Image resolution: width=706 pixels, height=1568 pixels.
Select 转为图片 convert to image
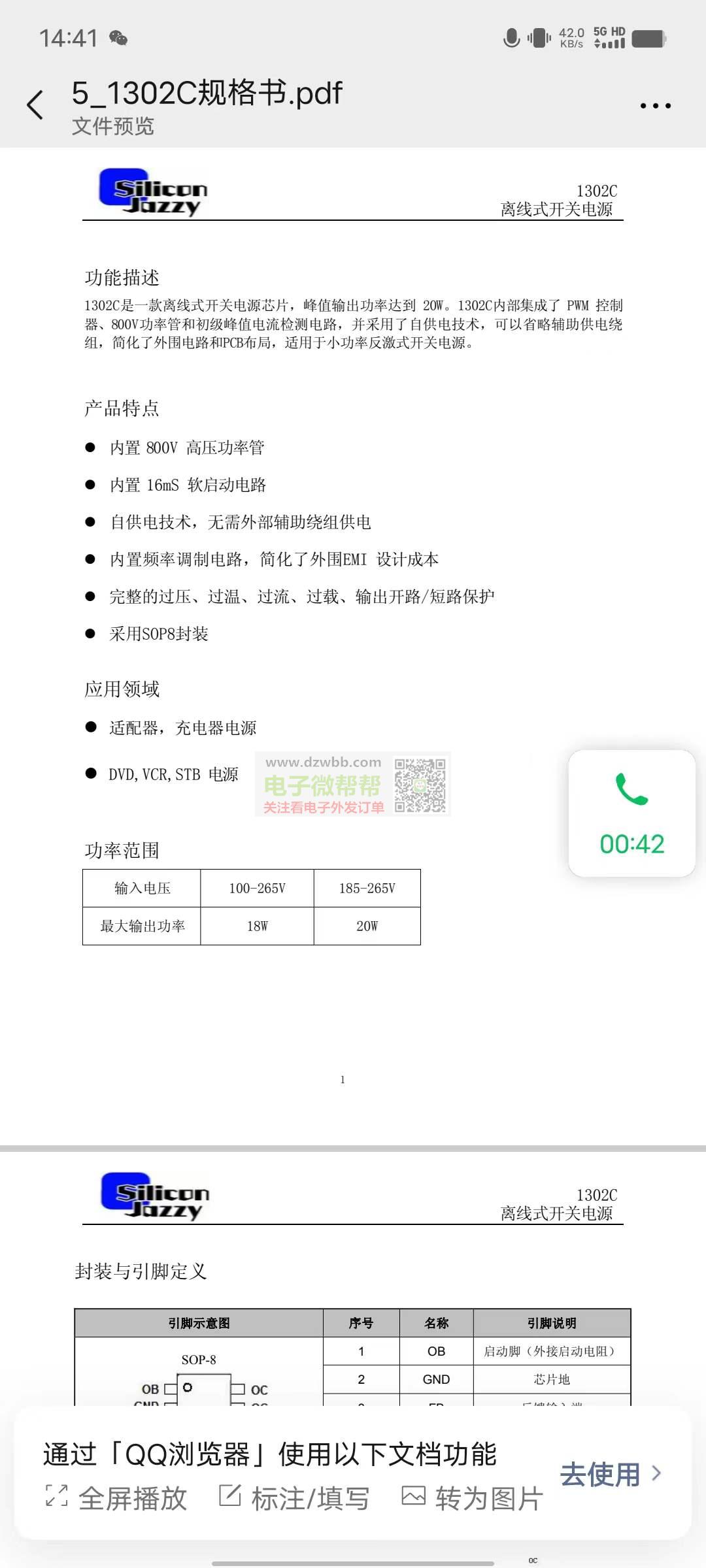[472, 1498]
